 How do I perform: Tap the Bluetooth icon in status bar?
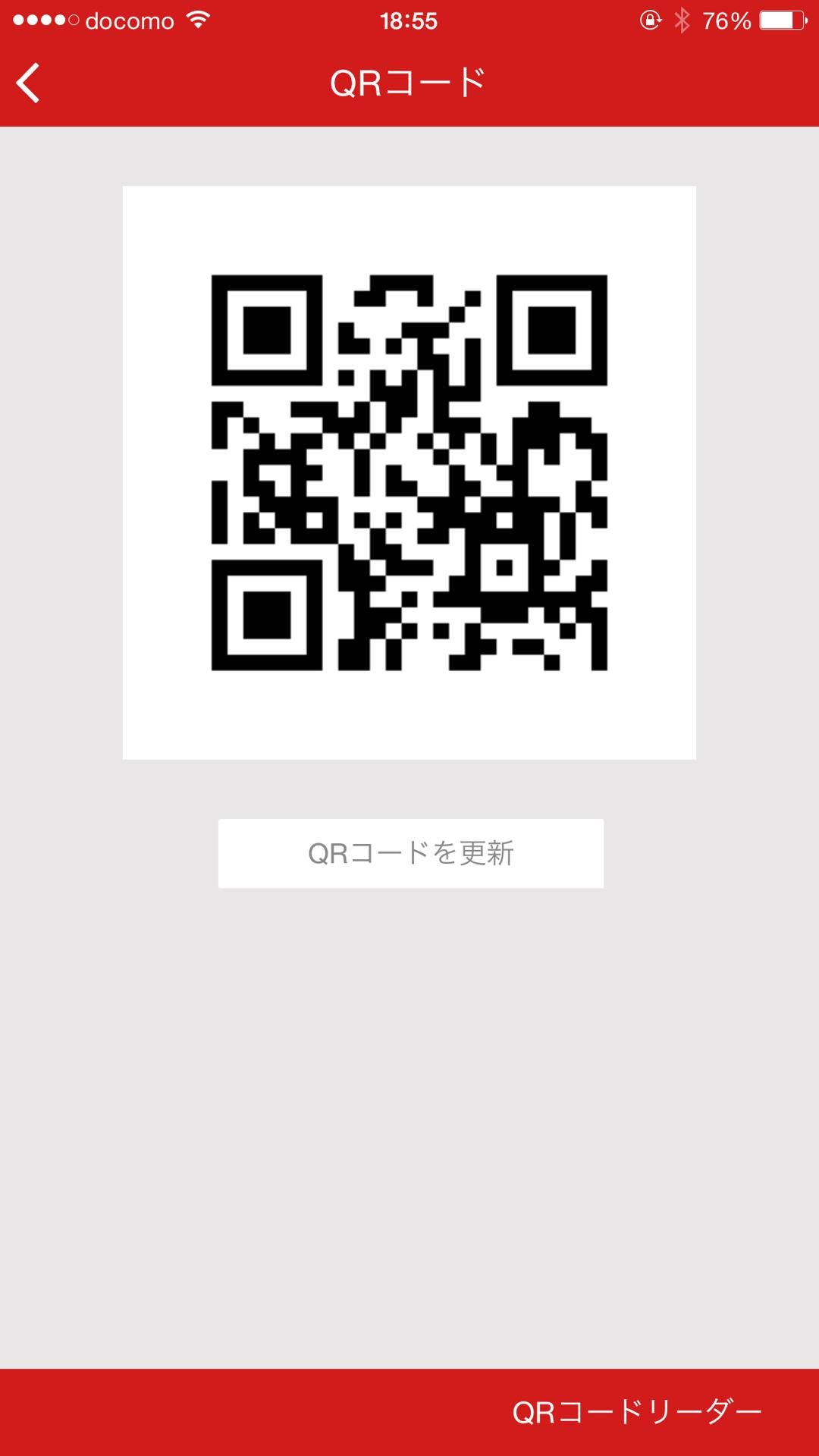coord(682,20)
